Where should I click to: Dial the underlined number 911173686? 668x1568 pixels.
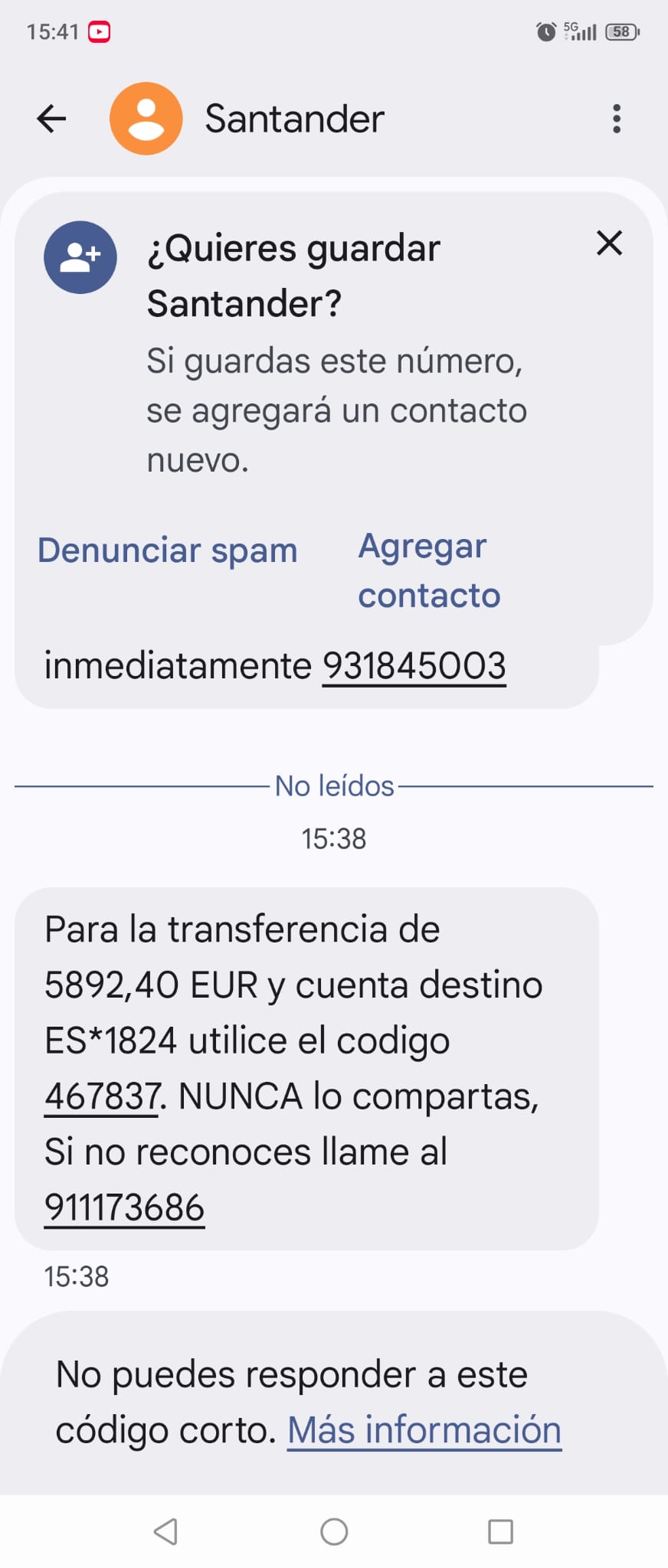124,1207
